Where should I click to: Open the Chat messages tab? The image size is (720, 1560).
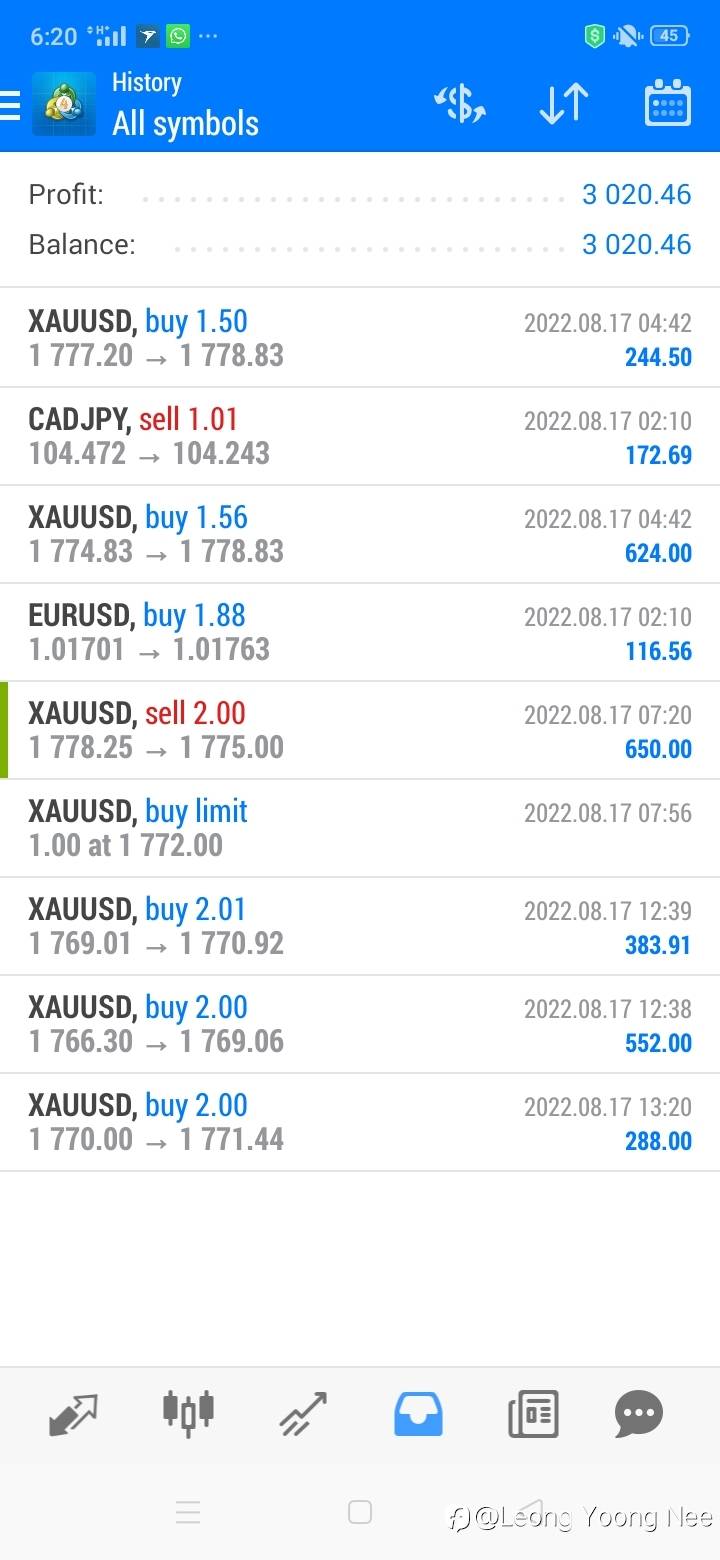[639, 1414]
